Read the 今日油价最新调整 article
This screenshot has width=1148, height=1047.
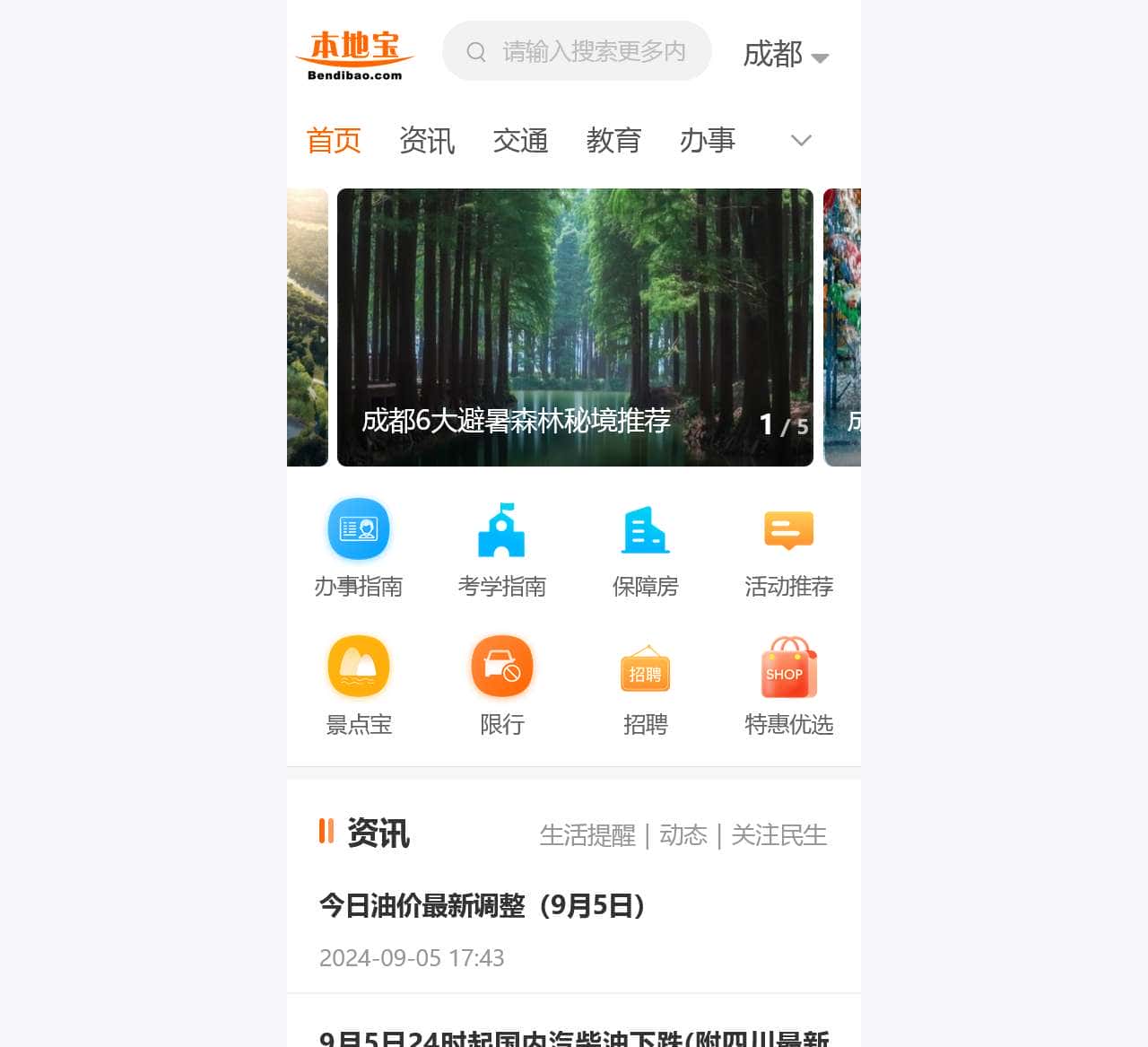point(483,905)
